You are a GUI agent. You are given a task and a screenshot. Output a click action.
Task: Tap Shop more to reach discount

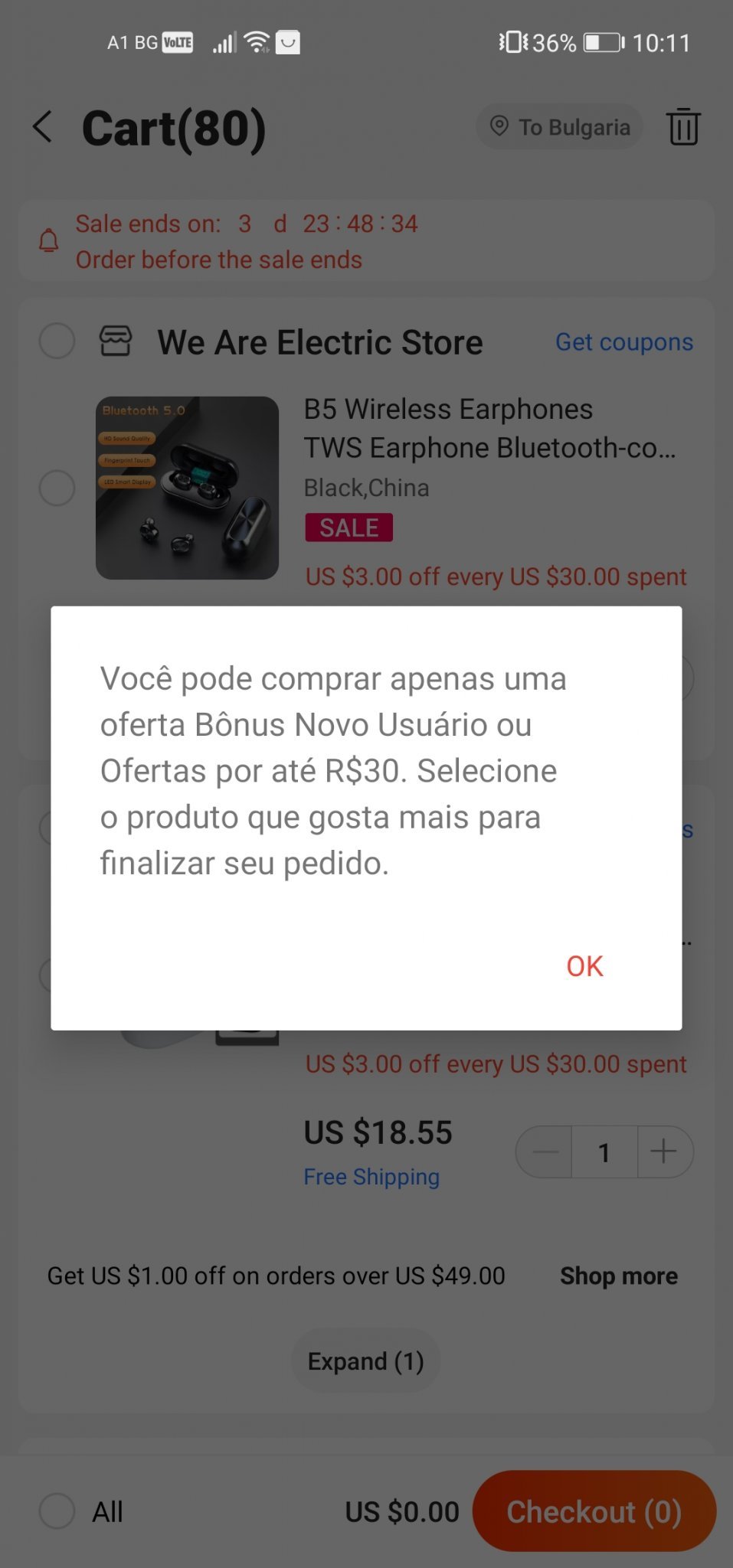618,1276
